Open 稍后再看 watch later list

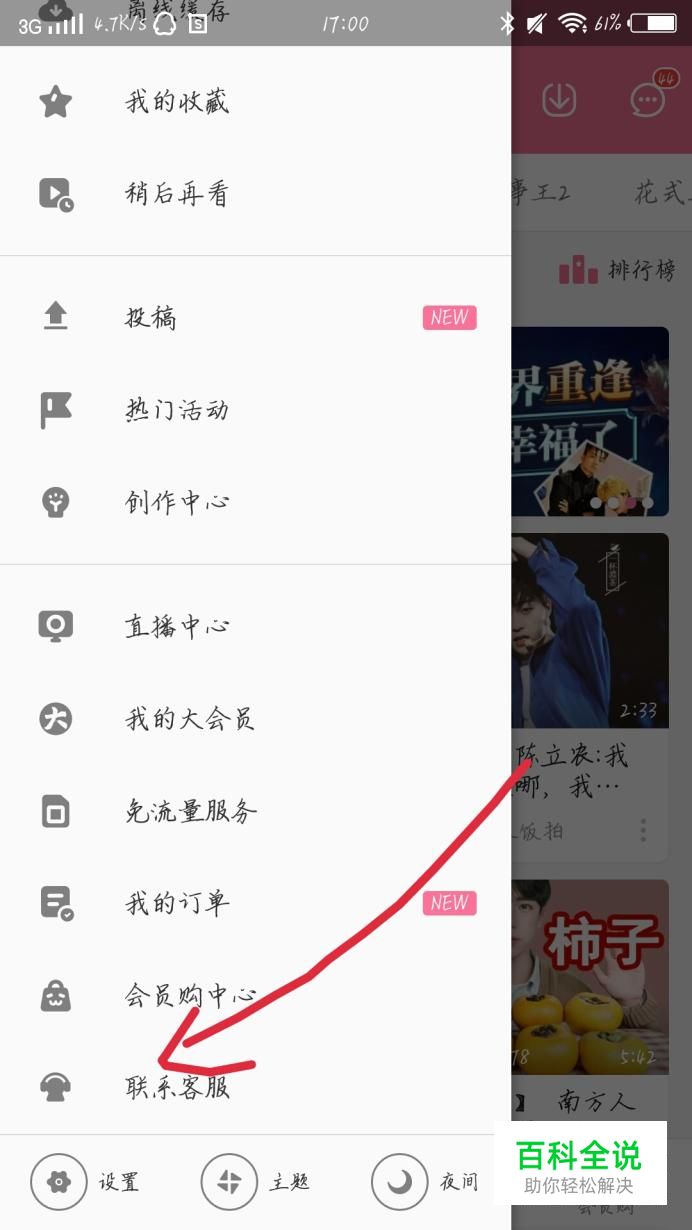[x=255, y=193]
